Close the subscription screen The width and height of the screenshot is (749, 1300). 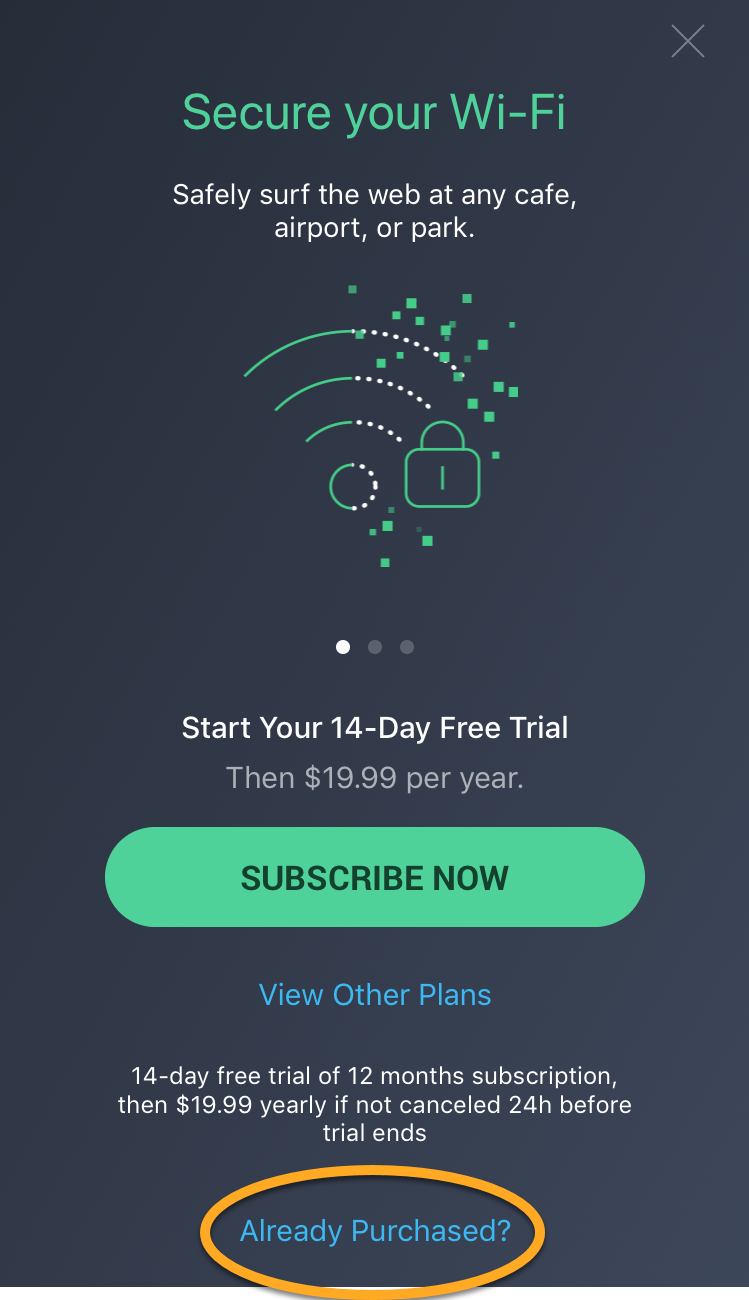coord(687,41)
